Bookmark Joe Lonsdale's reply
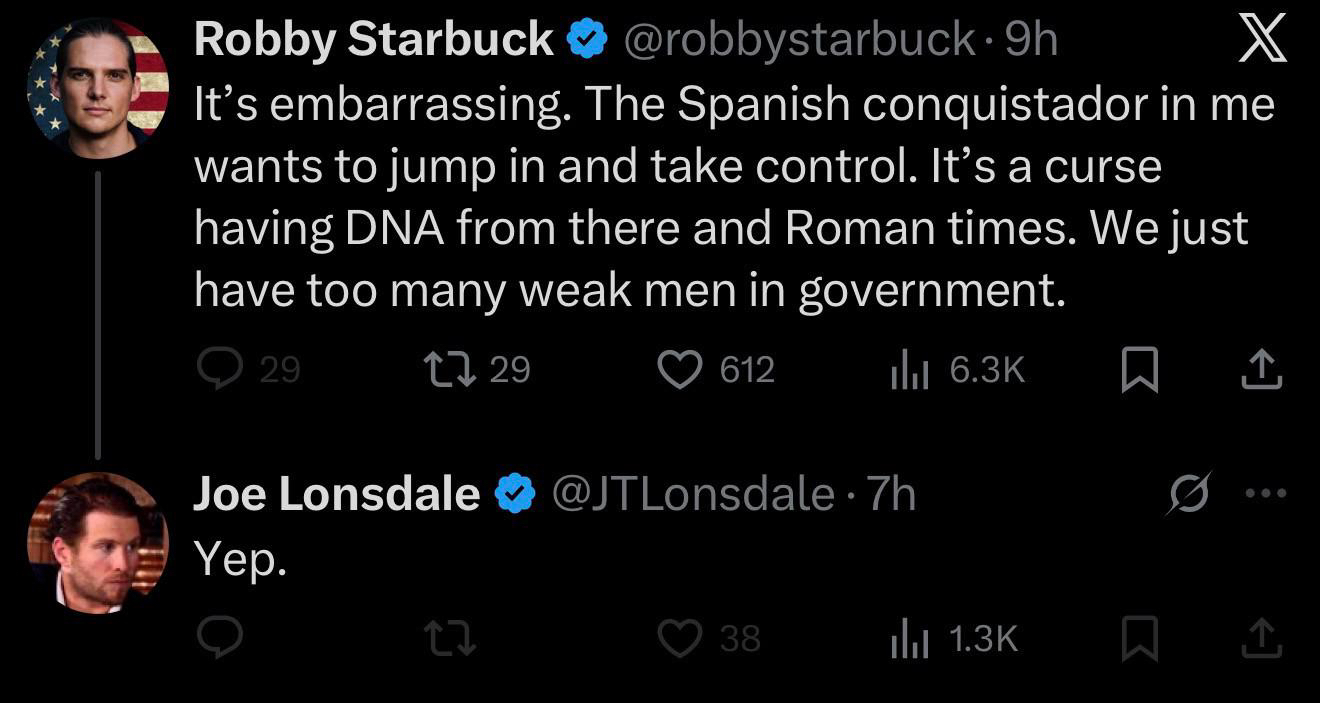This screenshot has width=1320, height=703. (1139, 639)
